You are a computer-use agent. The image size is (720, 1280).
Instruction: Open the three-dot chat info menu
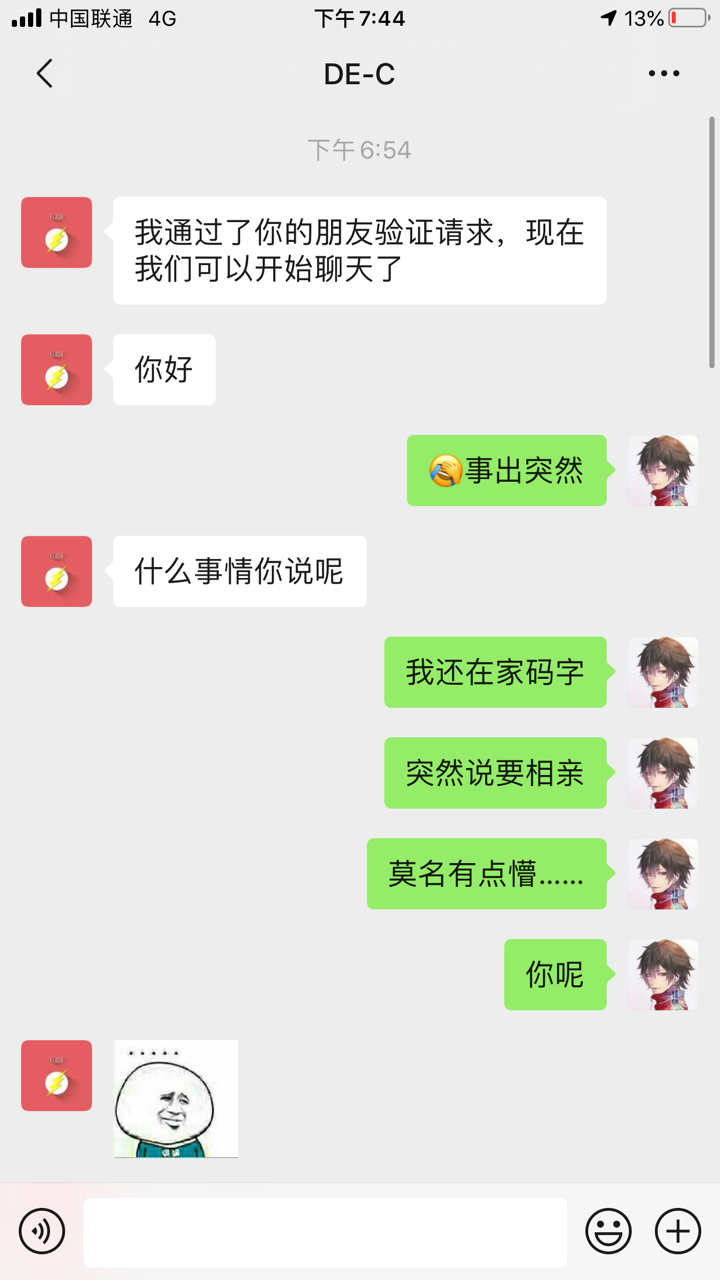[664, 74]
